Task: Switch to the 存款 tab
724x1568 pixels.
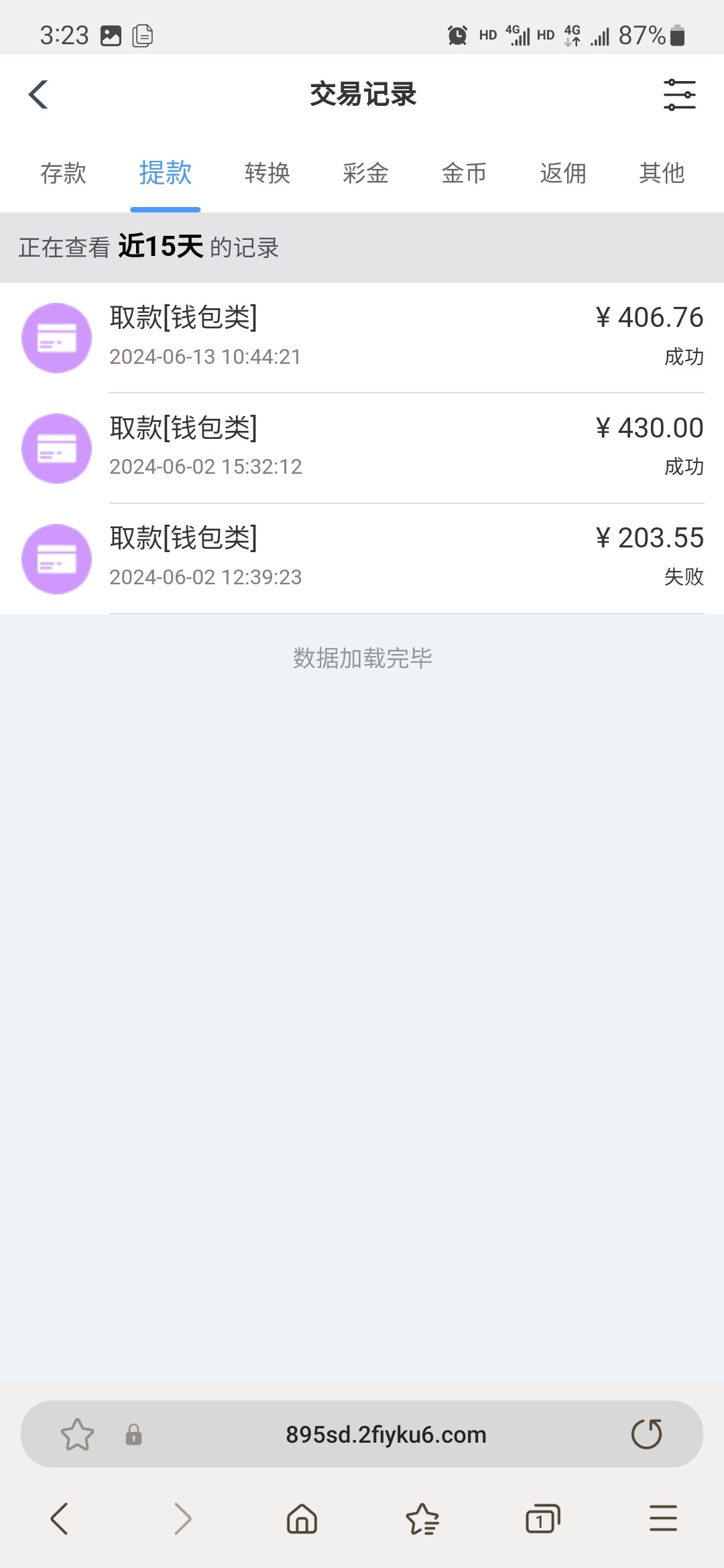Action: pos(64,174)
